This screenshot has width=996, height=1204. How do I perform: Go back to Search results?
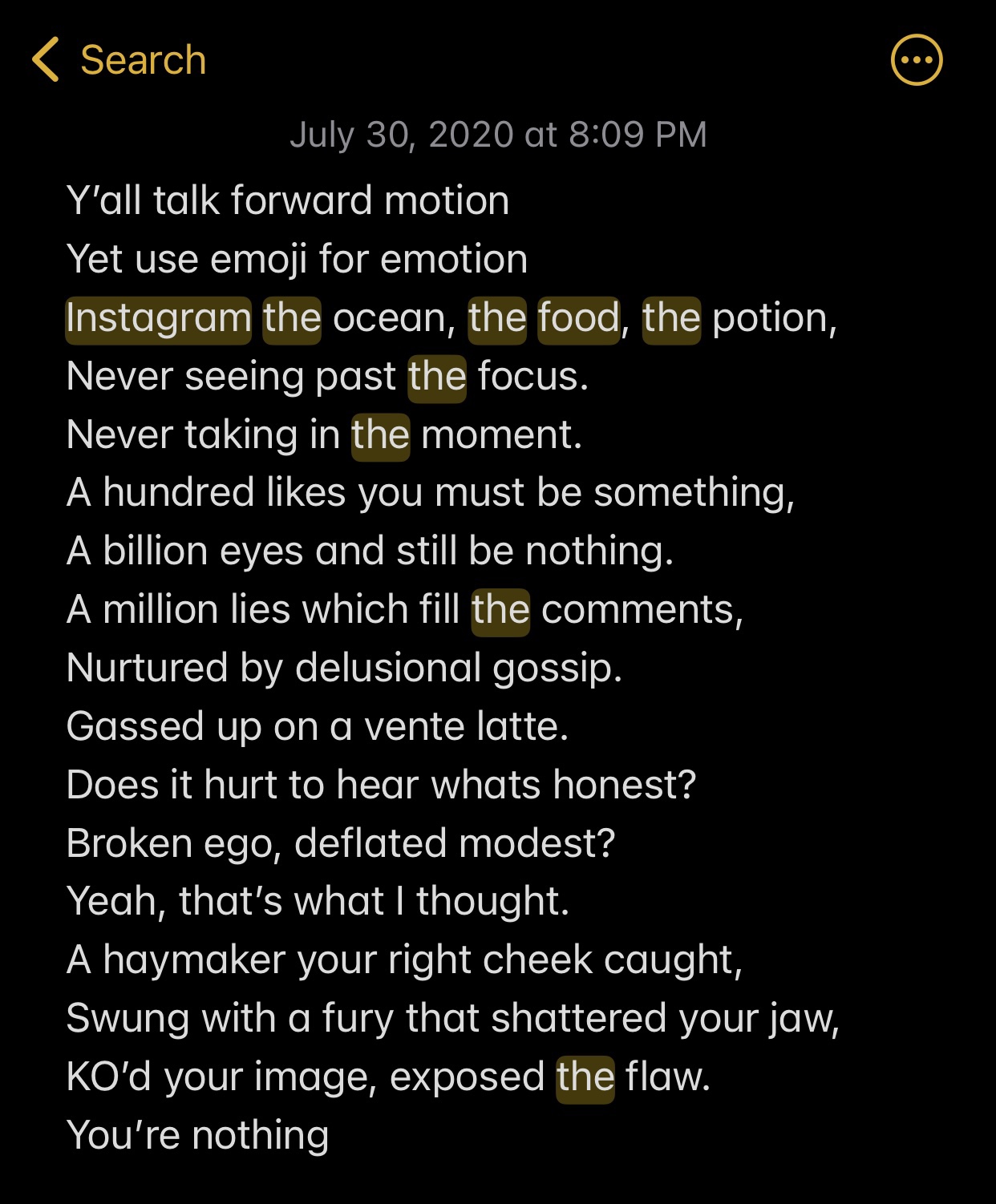point(120,60)
